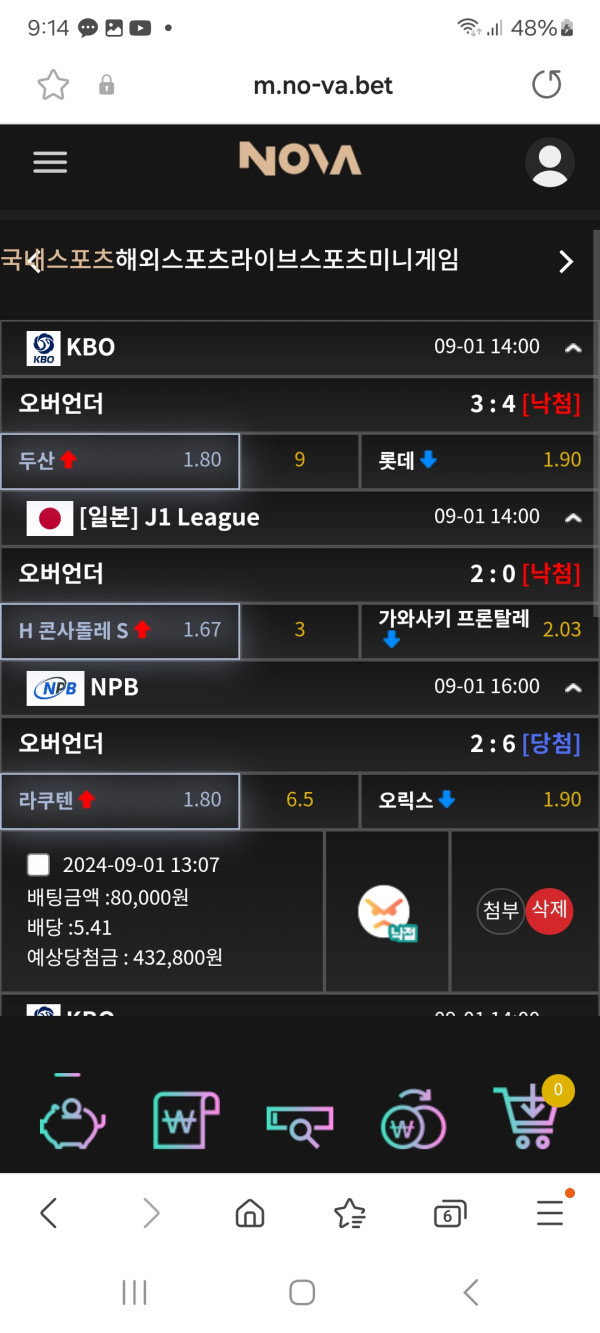
Task: Reload the page in the browser
Action: pos(547,86)
